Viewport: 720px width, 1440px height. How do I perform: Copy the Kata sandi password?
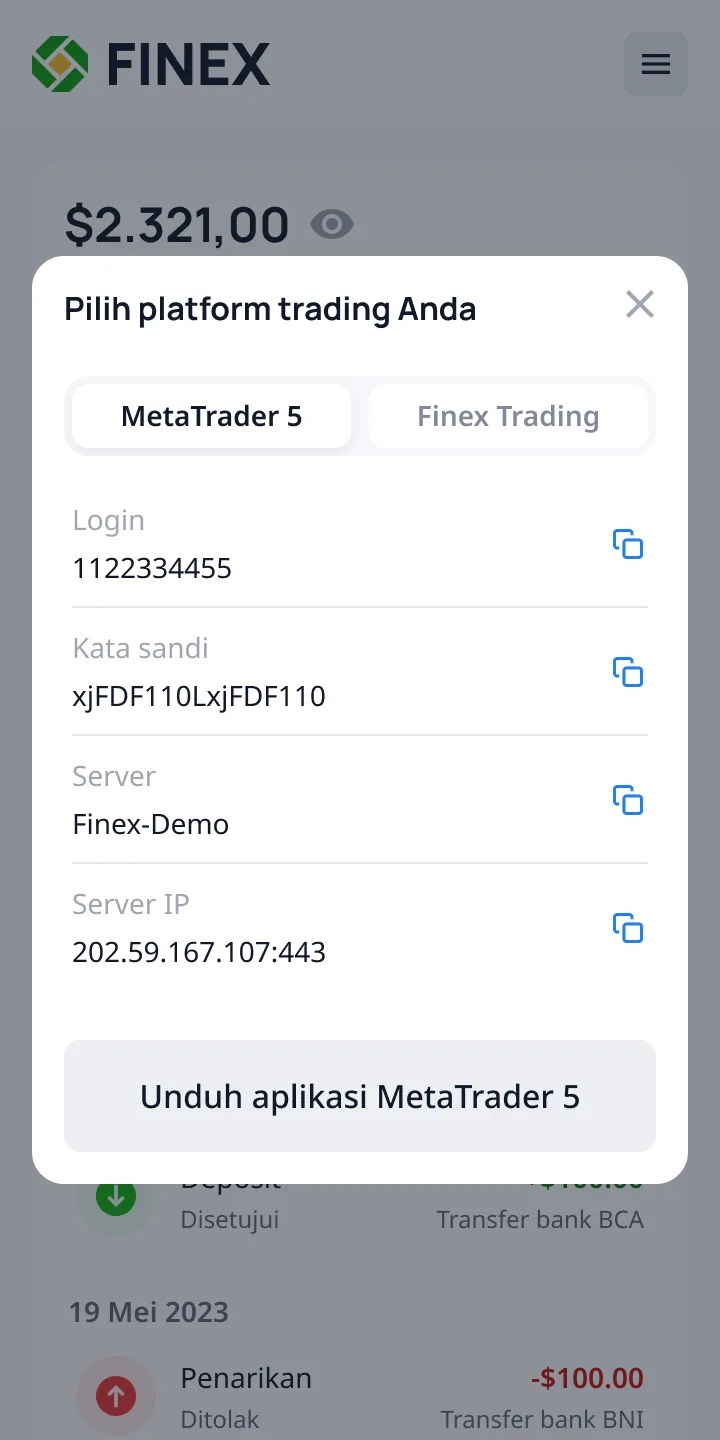point(628,673)
